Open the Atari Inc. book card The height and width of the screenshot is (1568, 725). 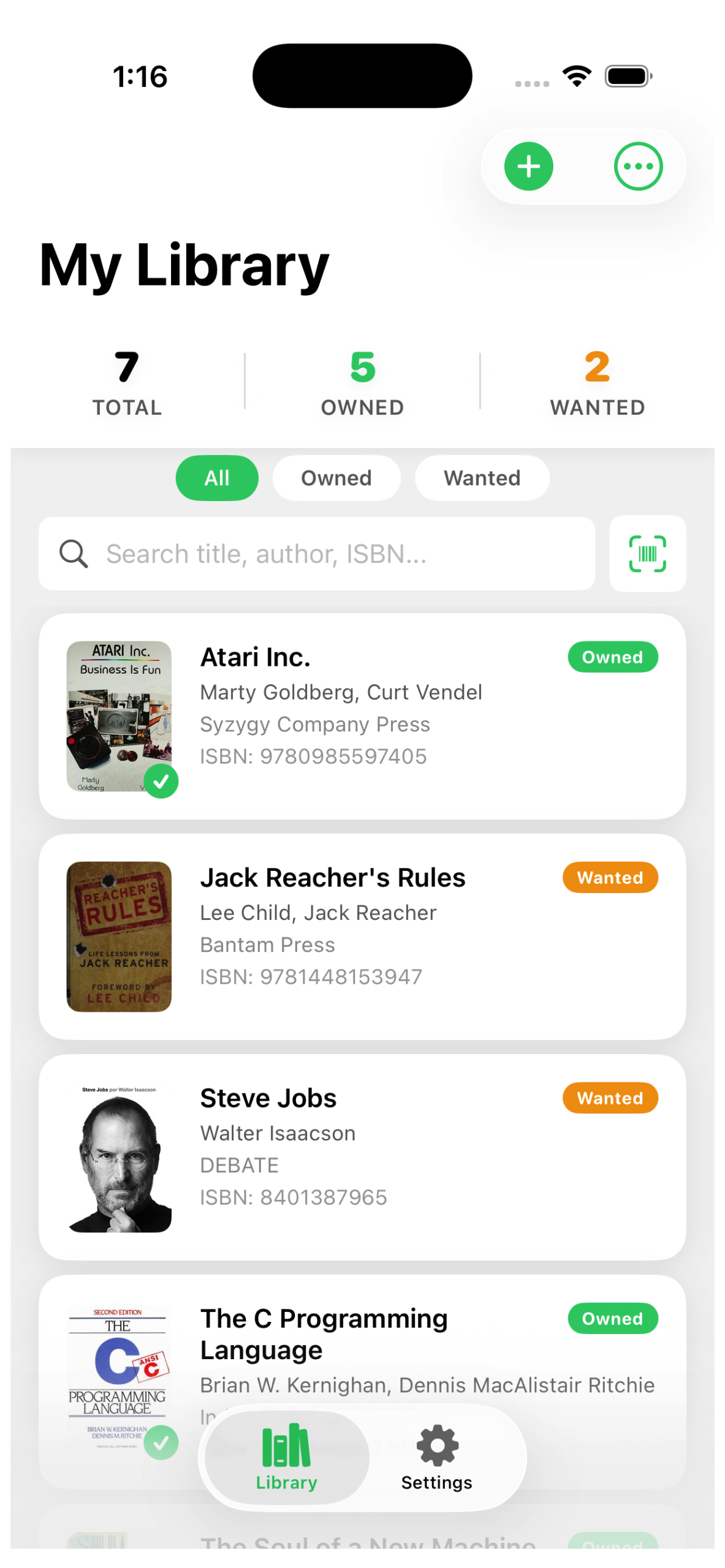(x=362, y=715)
